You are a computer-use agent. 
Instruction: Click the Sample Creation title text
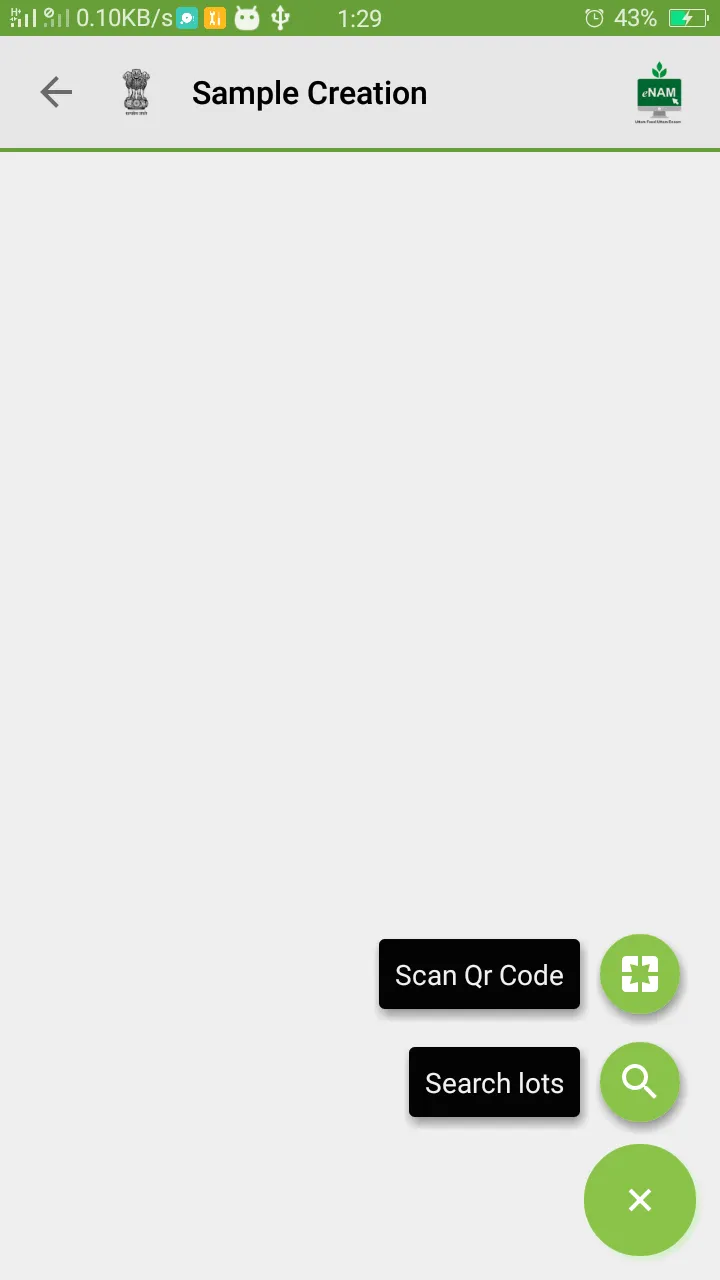[309, 92]
